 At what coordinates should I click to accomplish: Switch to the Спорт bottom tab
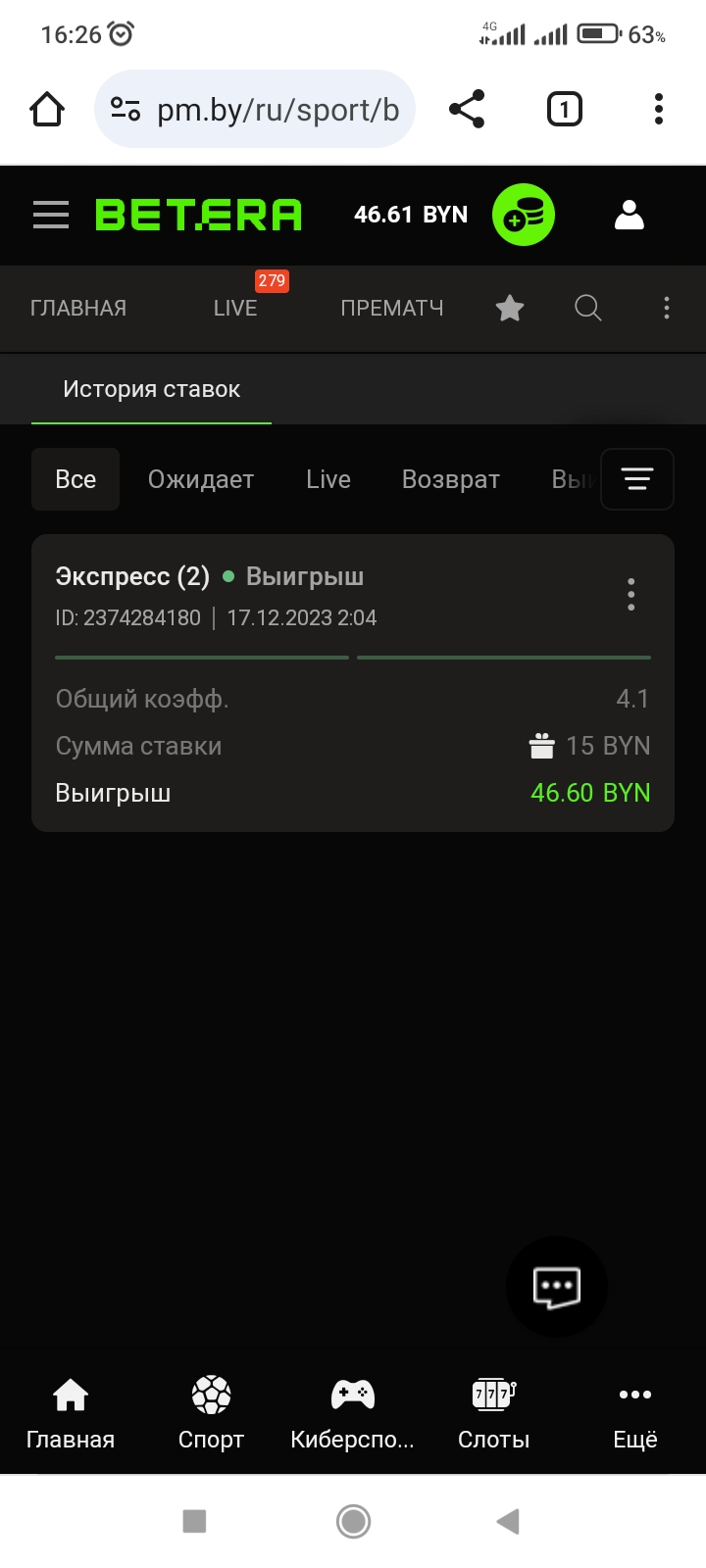coord(211,1413)
